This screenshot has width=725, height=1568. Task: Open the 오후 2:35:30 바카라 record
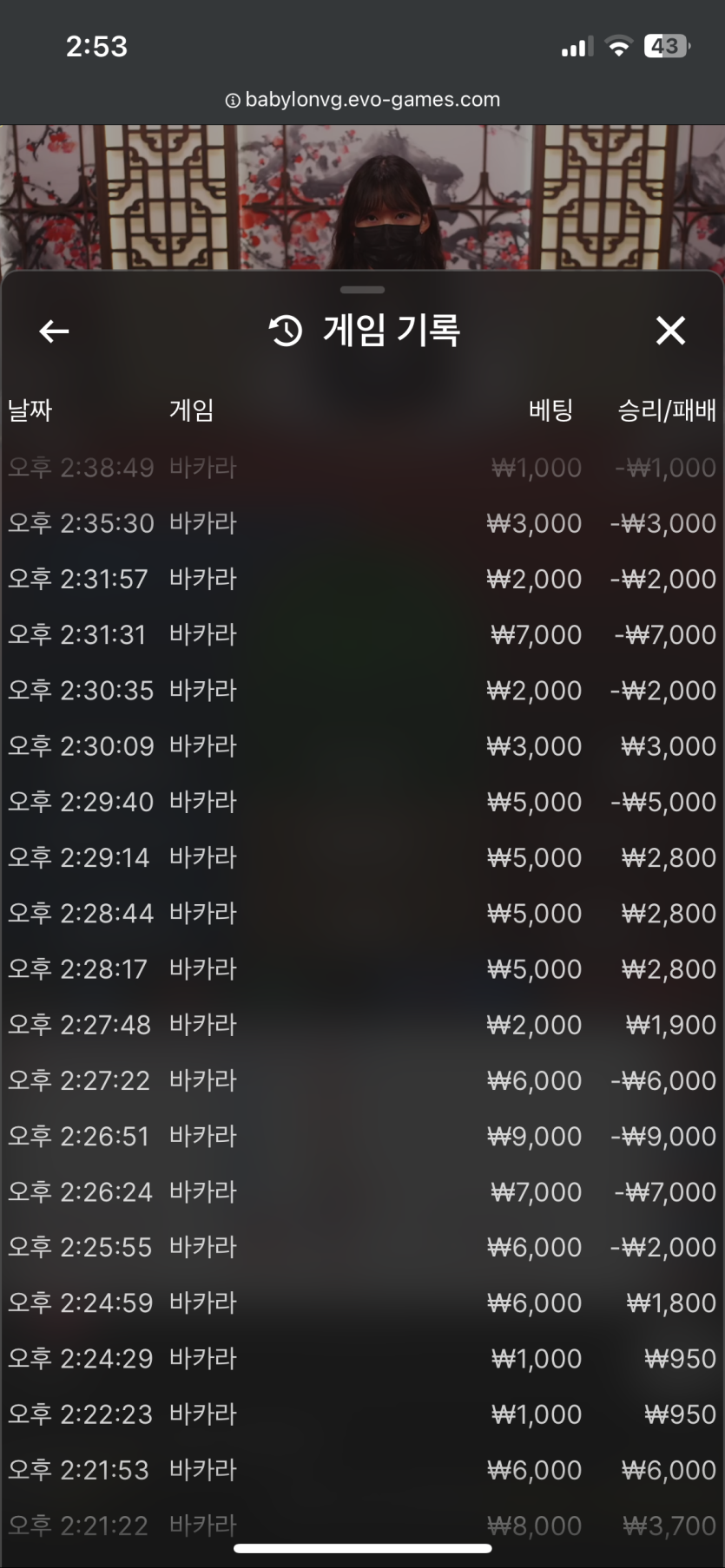(x=362, y=523)
